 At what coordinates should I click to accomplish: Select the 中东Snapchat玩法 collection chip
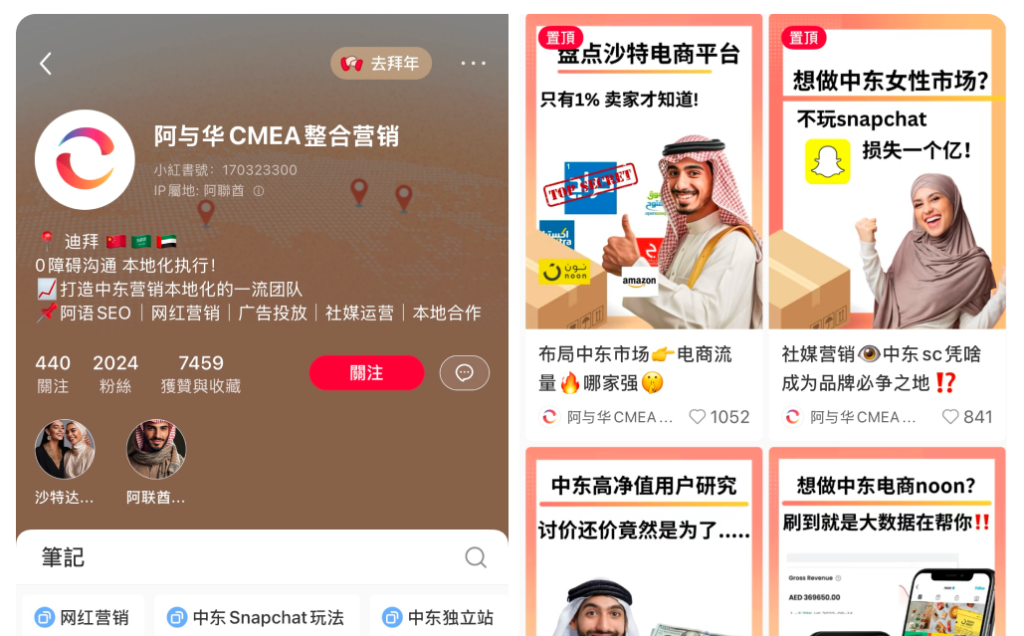click(255, 617)
